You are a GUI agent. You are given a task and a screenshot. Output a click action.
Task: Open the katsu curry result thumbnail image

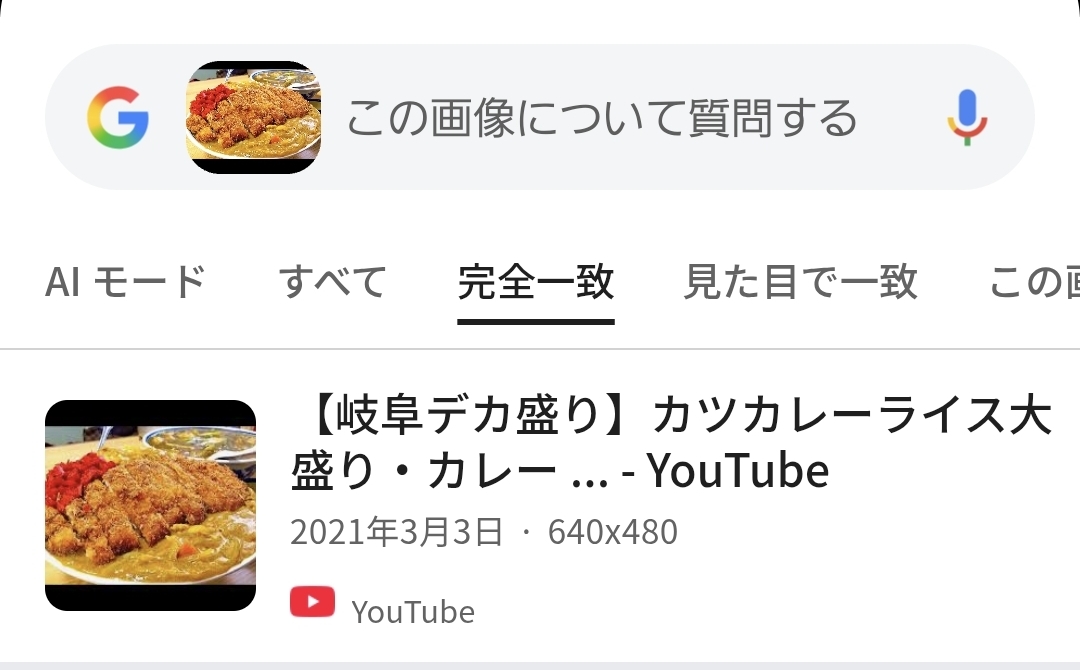pyautogui.click(x=151, y=505)
